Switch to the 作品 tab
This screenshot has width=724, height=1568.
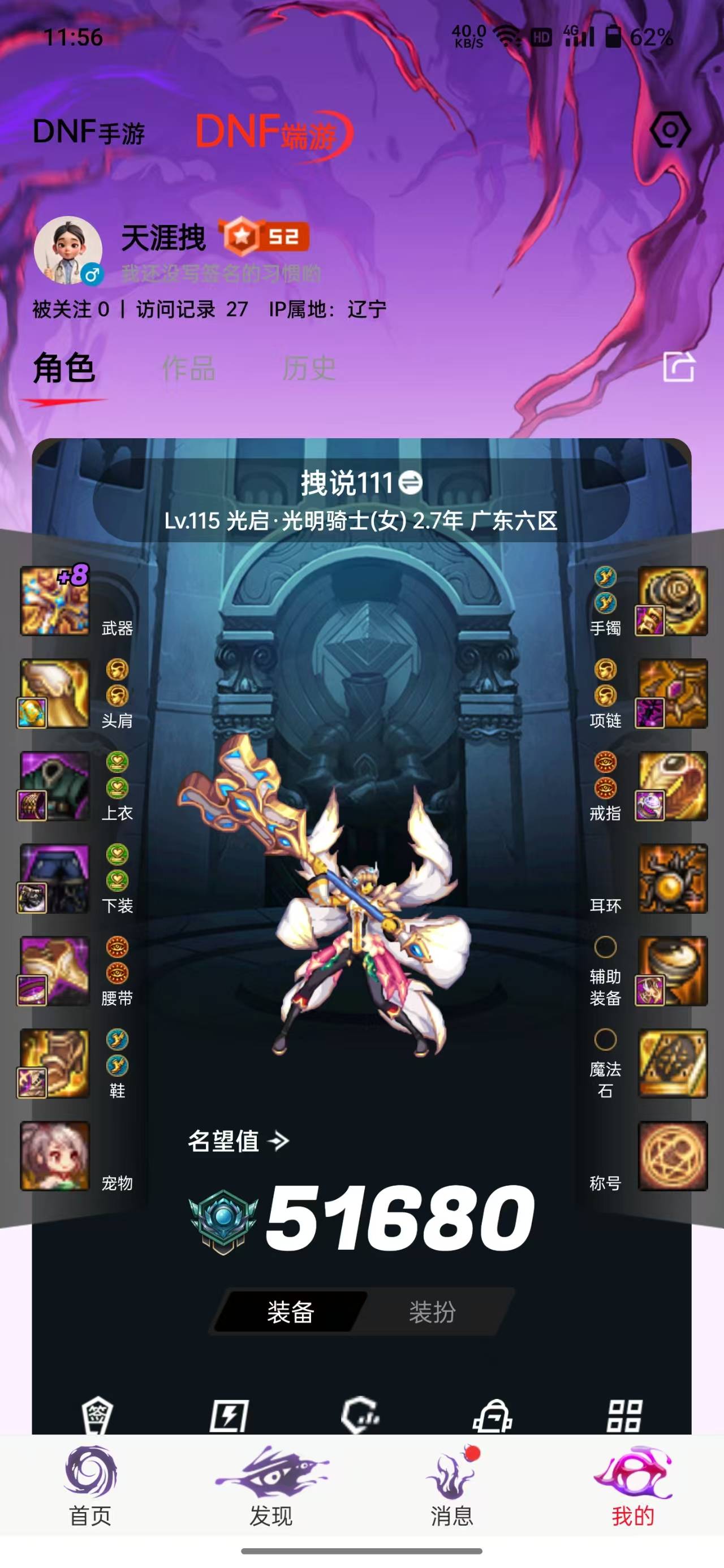coord(188,369)
